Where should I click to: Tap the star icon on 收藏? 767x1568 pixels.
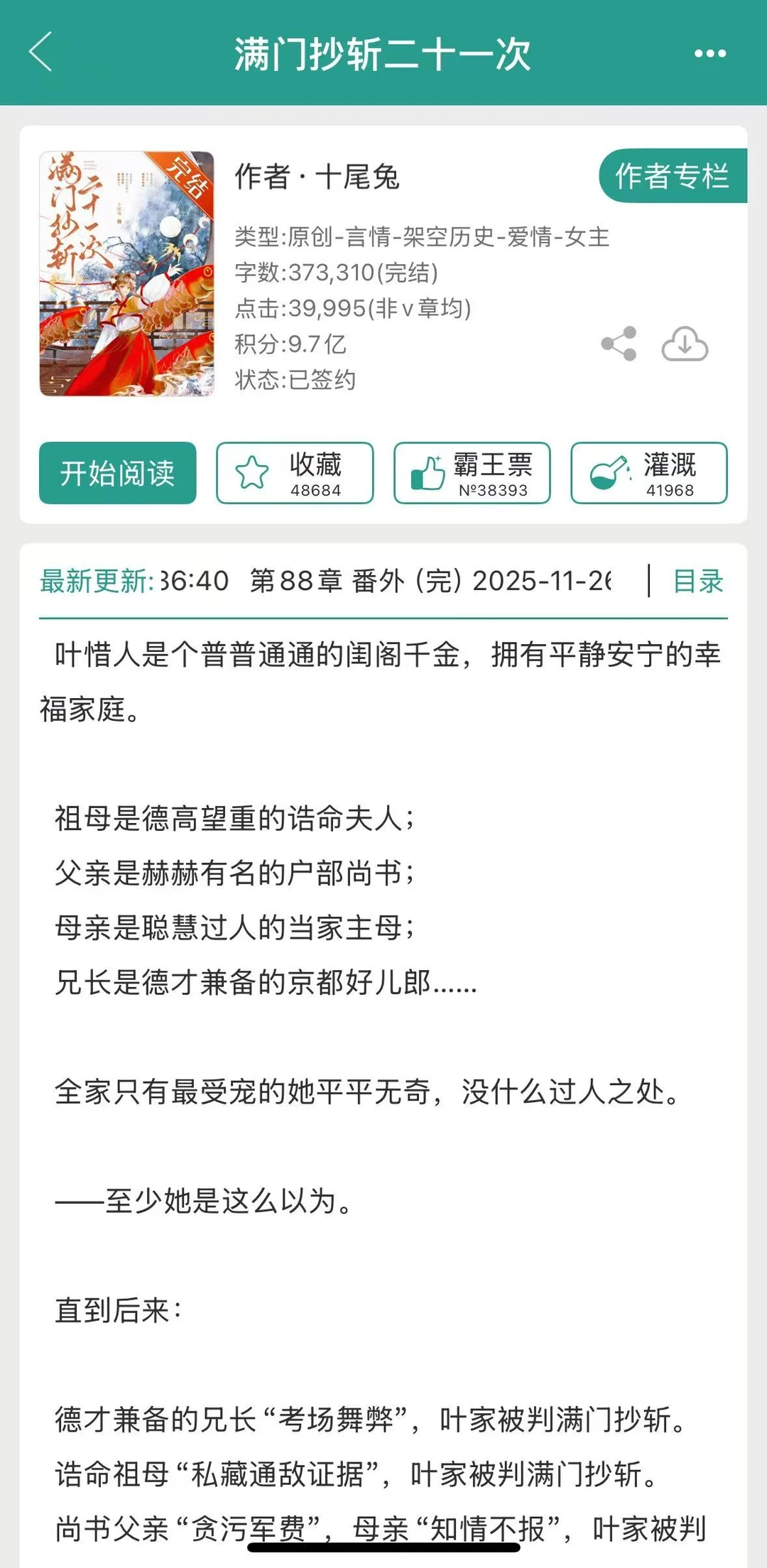[x=251, y=467]
